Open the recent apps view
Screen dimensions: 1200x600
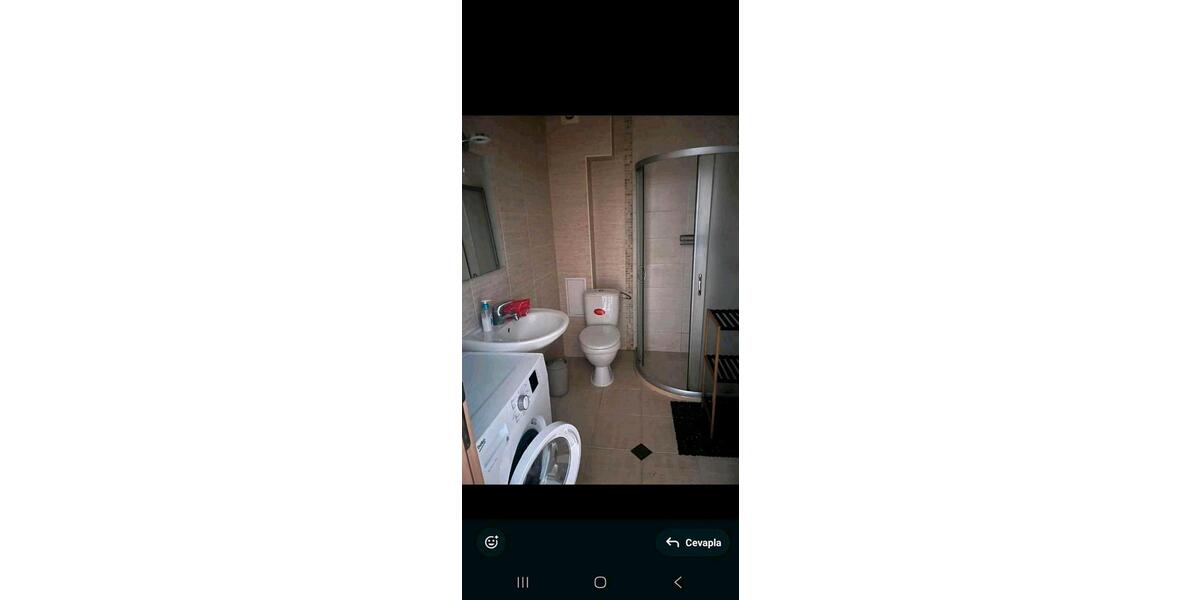pos(522,582)
